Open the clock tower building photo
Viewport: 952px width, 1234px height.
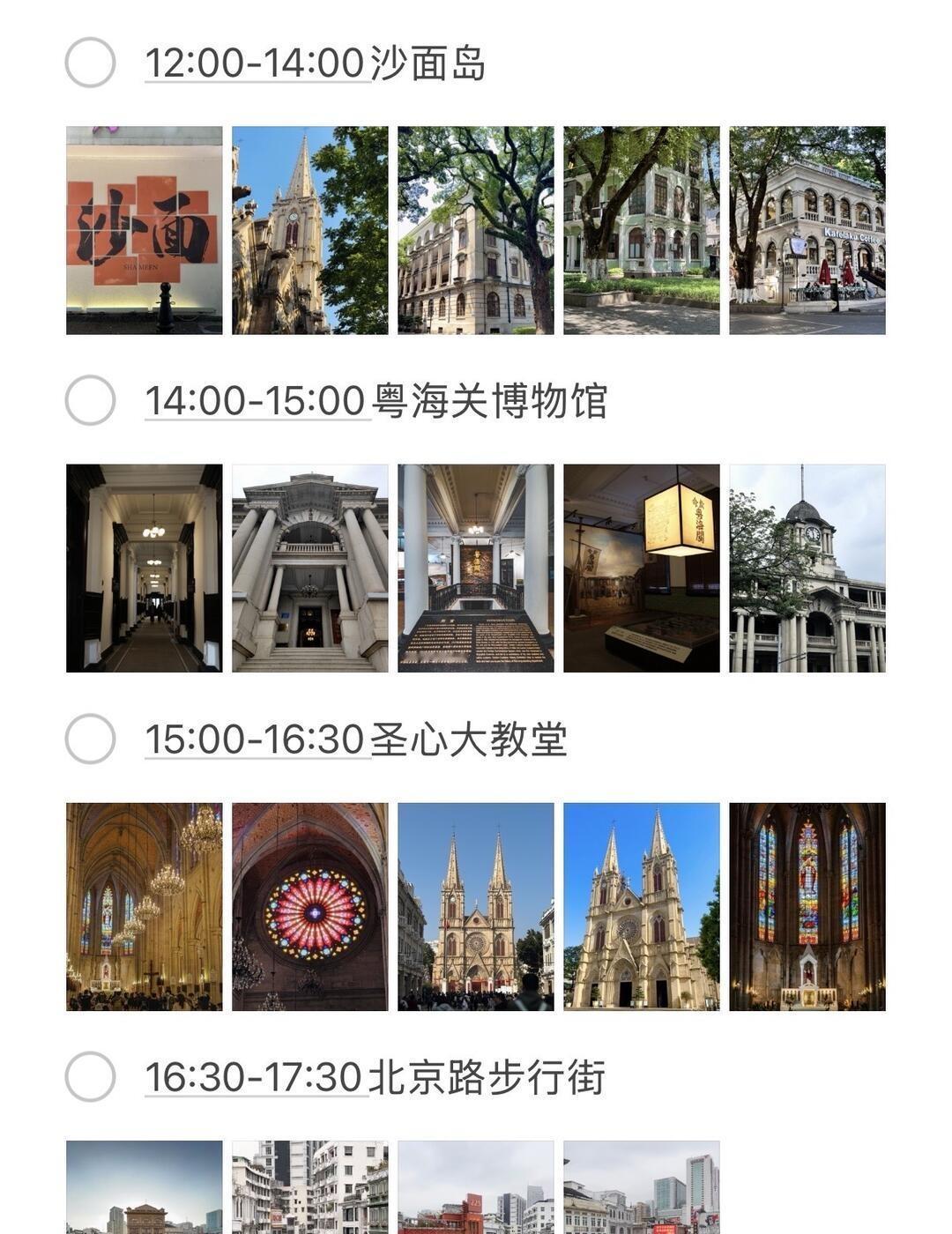pyautogui.click(x=807, y=569)
